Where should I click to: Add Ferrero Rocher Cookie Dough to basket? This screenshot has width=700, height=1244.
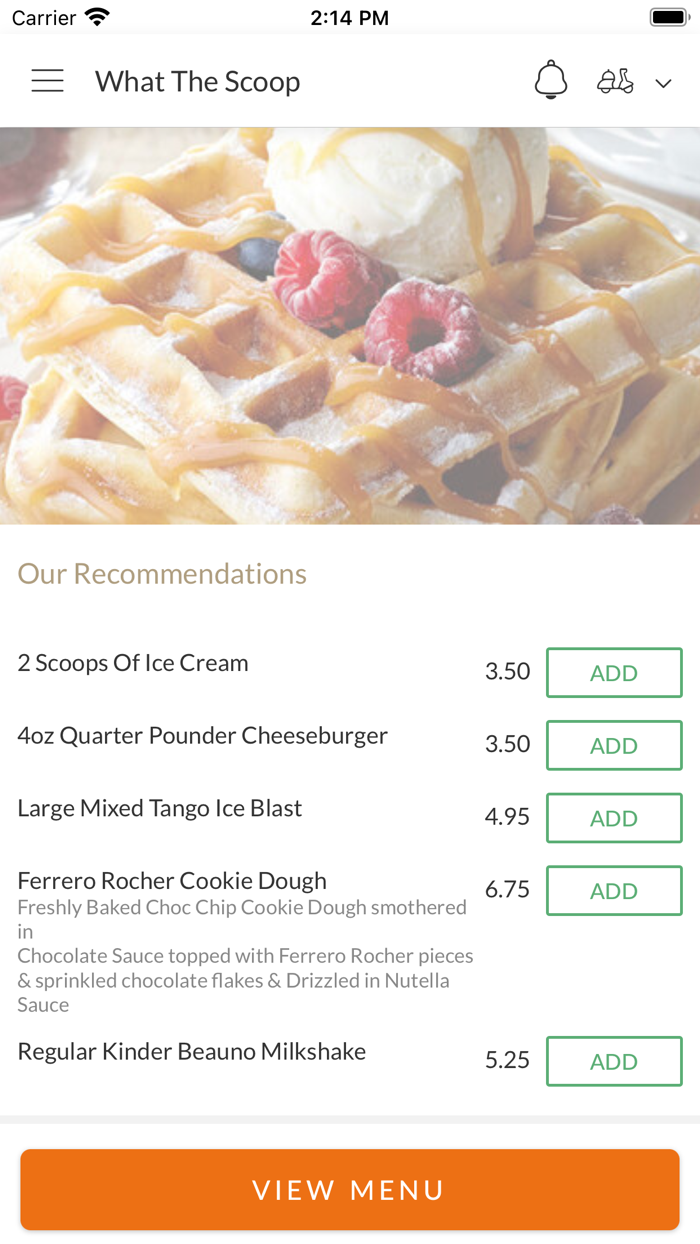click(614, 891)
